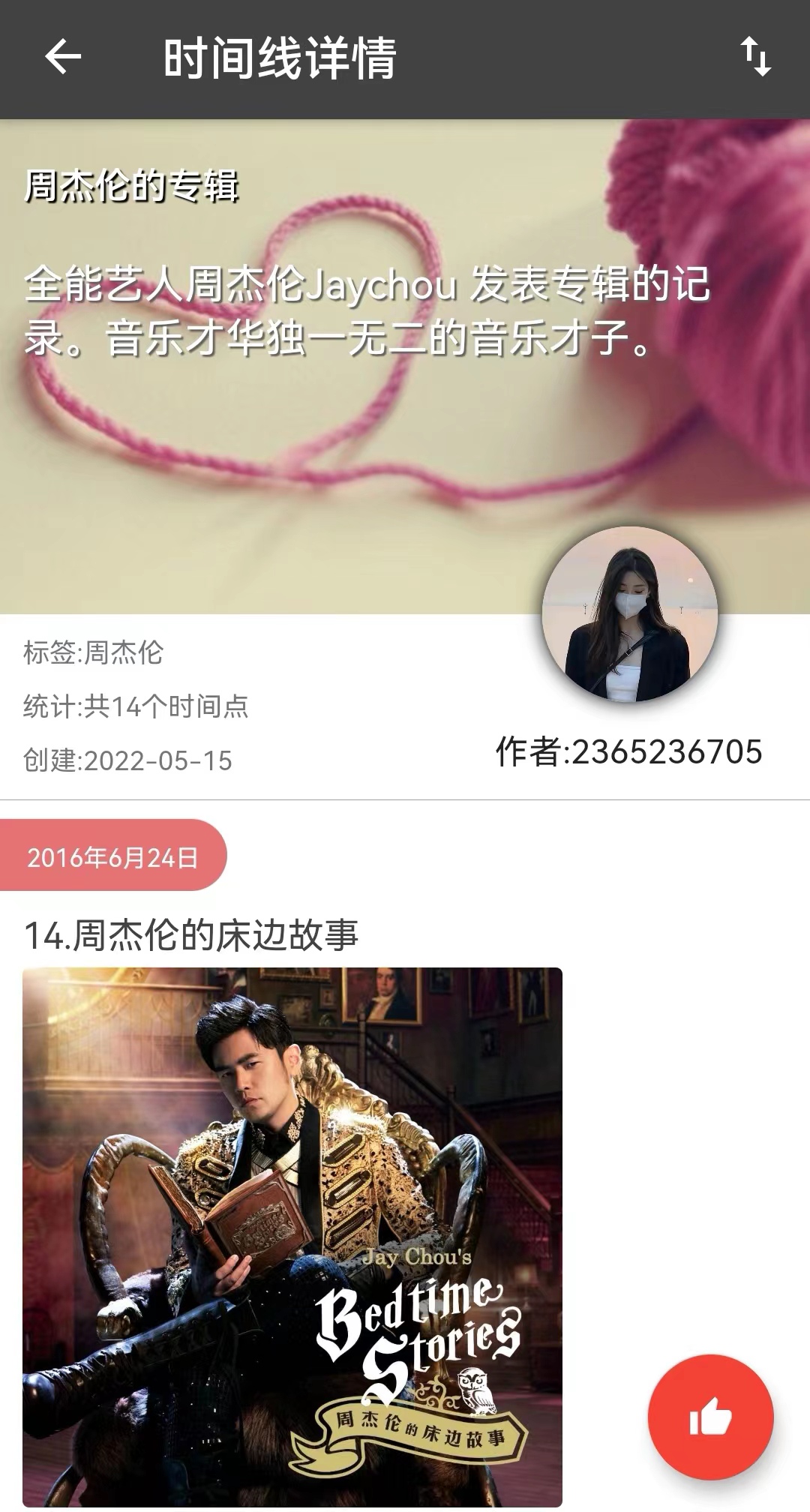Select the 2016年6月24日 timeline point
This screenshot has height=1512, width=810.
[112, 856]
